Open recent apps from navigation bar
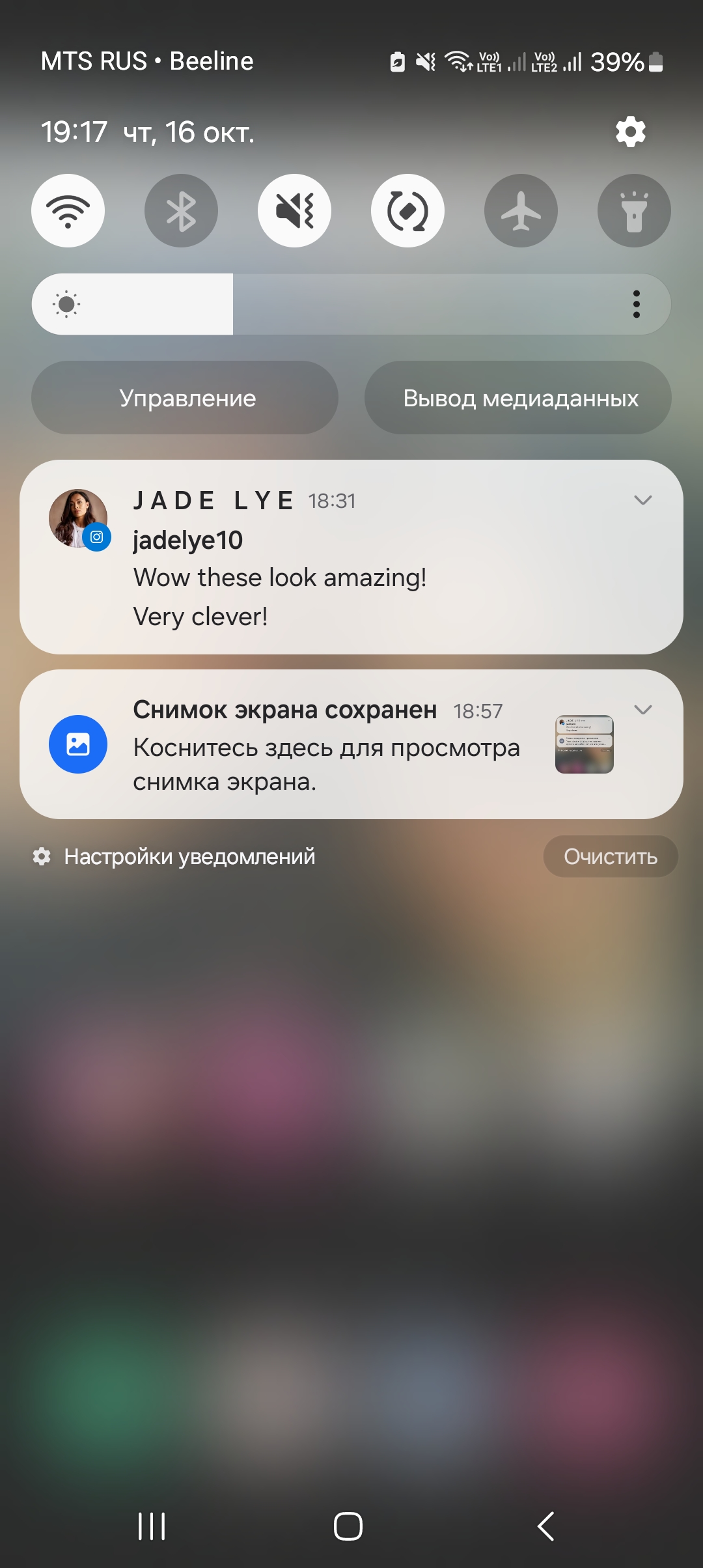Screen dimensions: 703x1568 (152, 1526)
